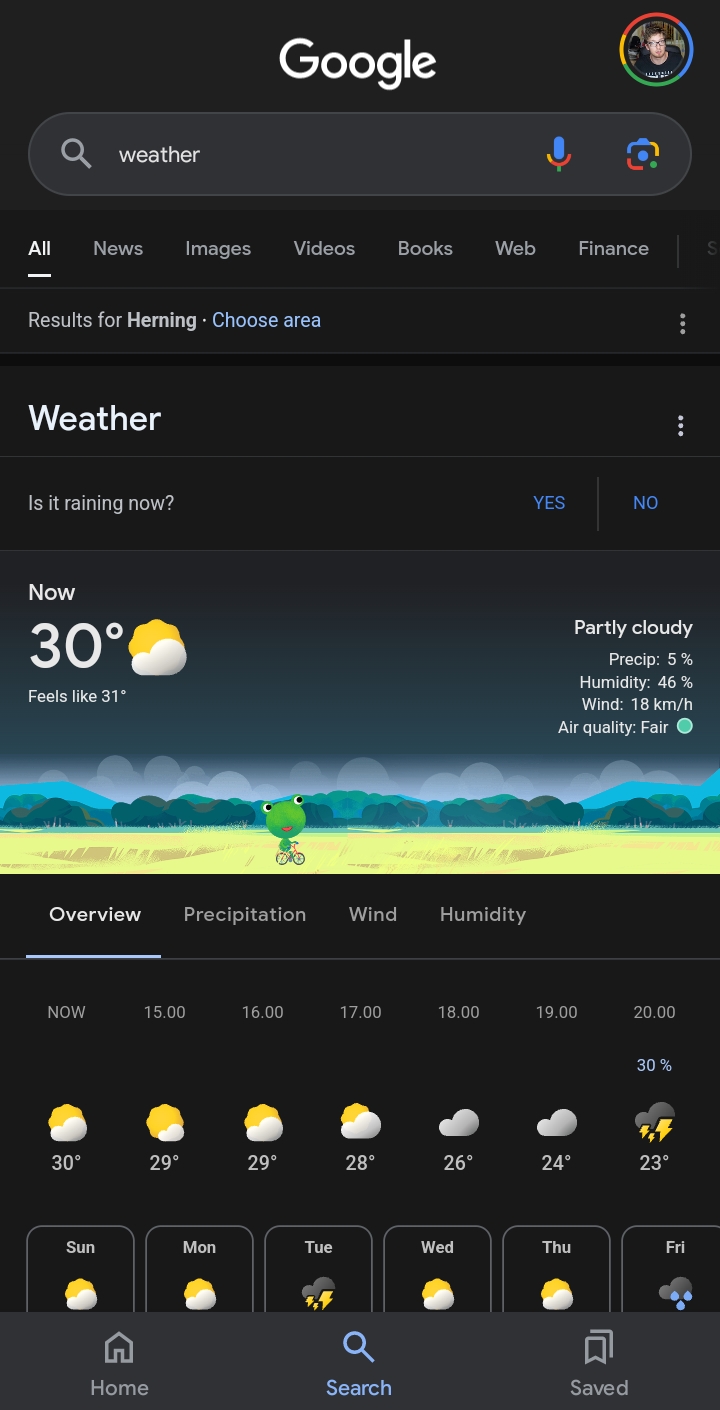Open the Saved tab
The image size is (720, 1410).
coord(599,1364)
